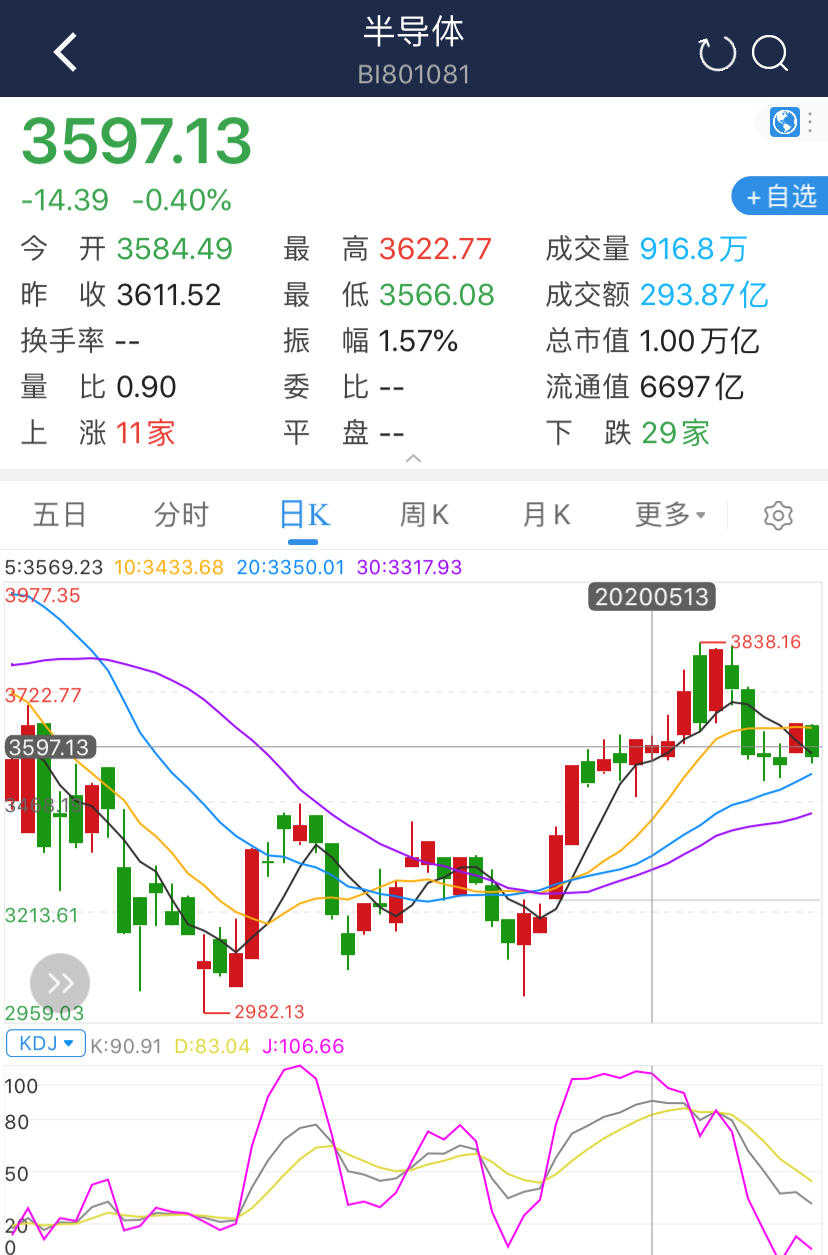Switch to the 五日 chart tab
The image size is (828, 1255).
pos(60,515)
